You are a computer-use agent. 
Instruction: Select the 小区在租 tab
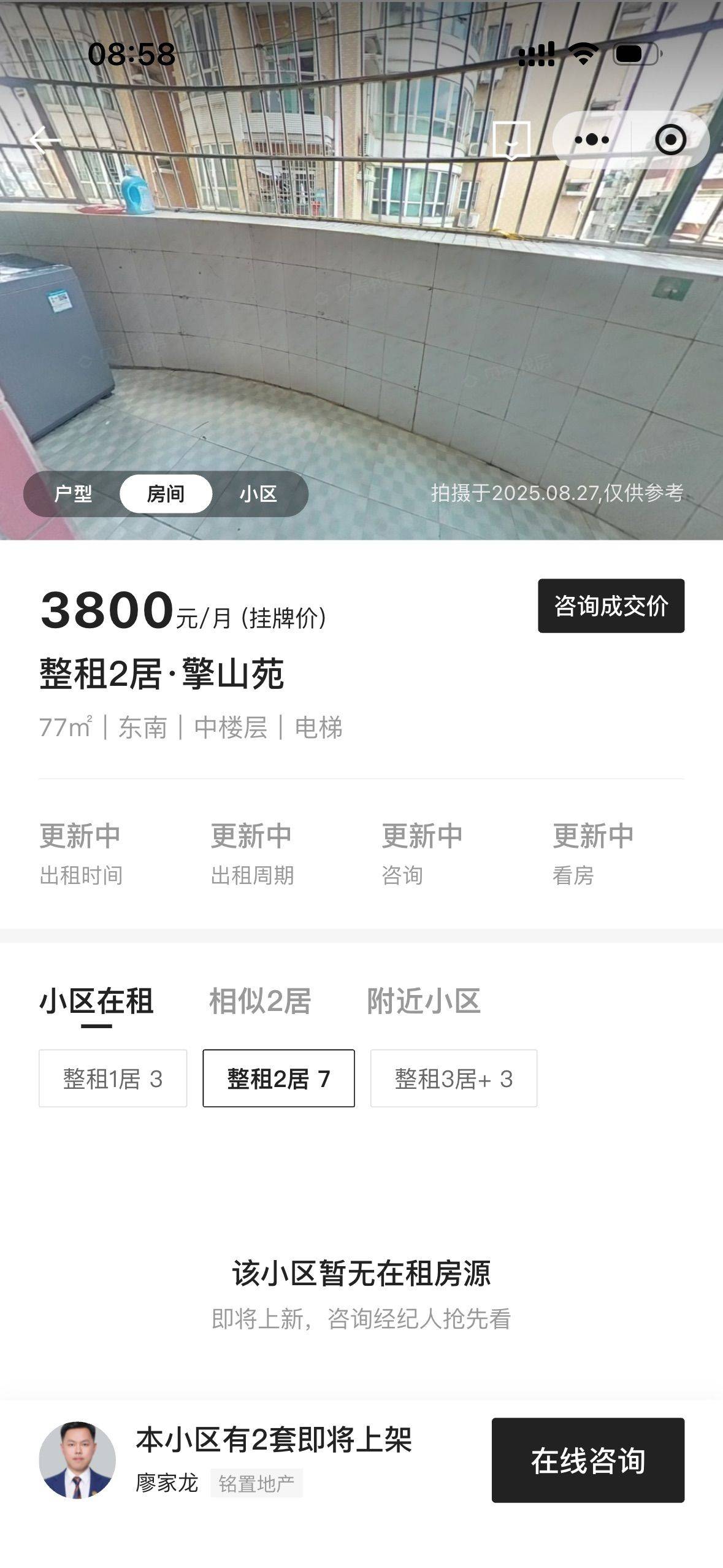point(96,1001)
